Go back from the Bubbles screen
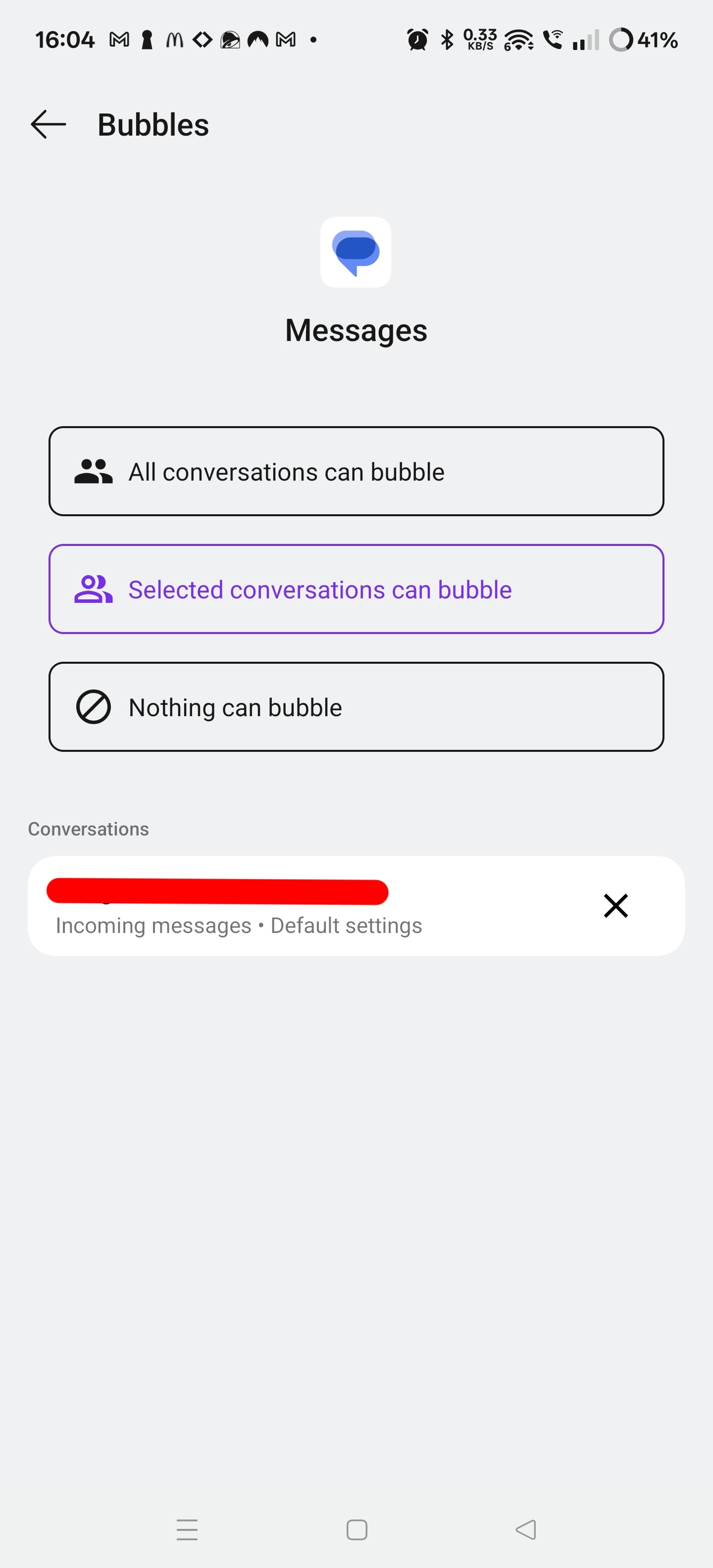Image resolution: width=713 pixels, height=1568 pixels. coord(48,125)
